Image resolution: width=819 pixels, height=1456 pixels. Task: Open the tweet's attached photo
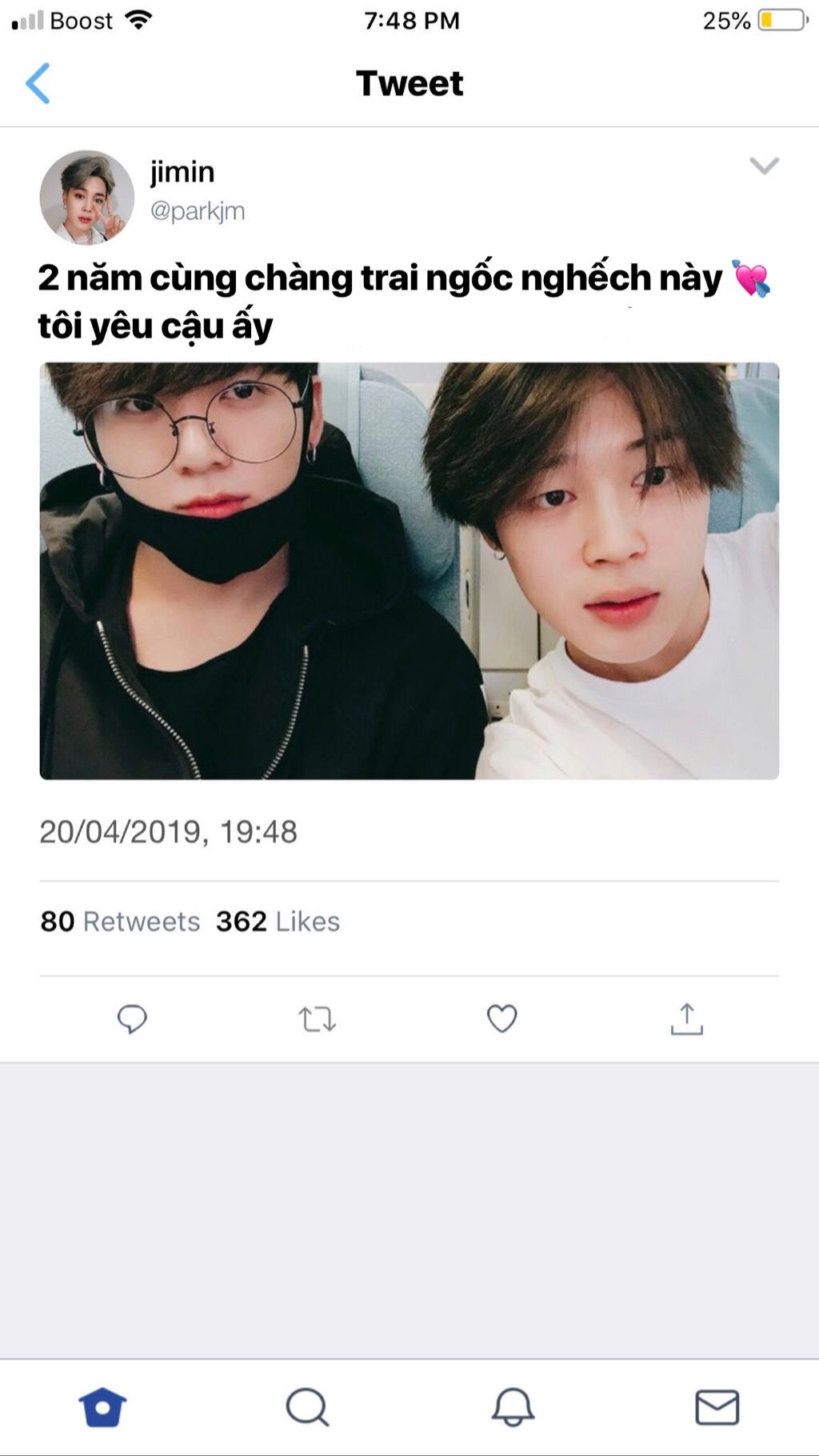point(409,571)
